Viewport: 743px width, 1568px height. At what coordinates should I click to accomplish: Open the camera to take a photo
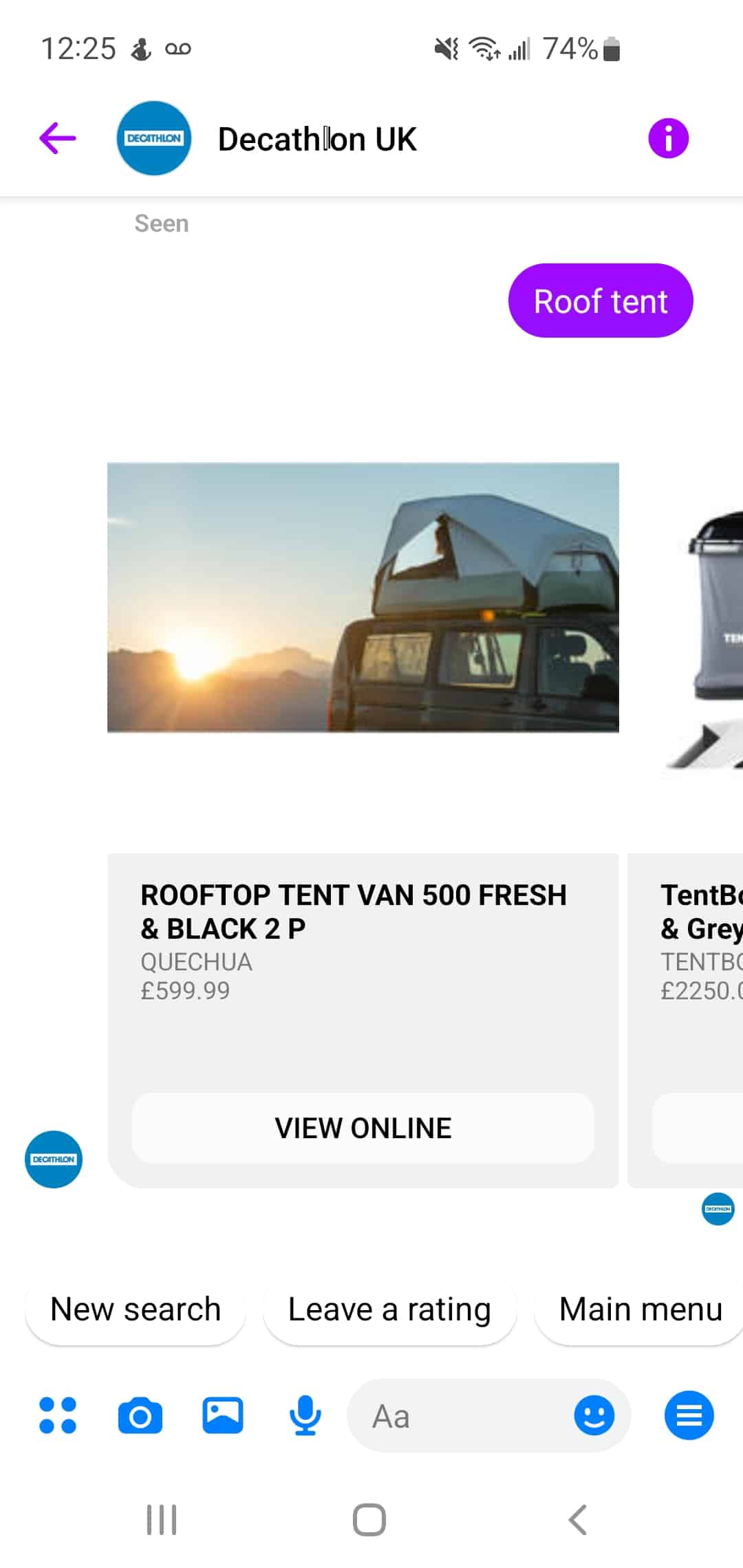(140, 1415)
